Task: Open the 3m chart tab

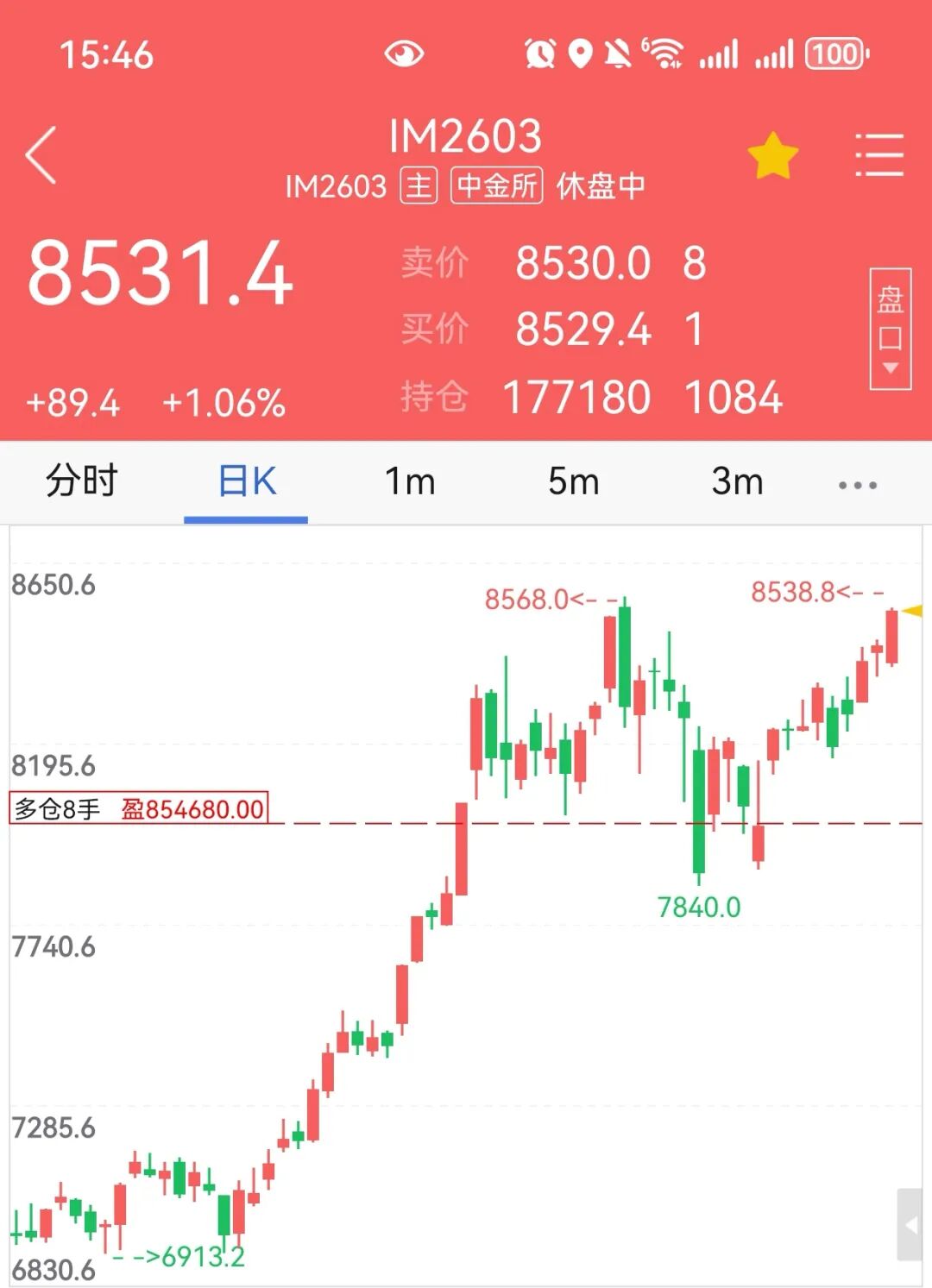Action: tap(737, 482)
